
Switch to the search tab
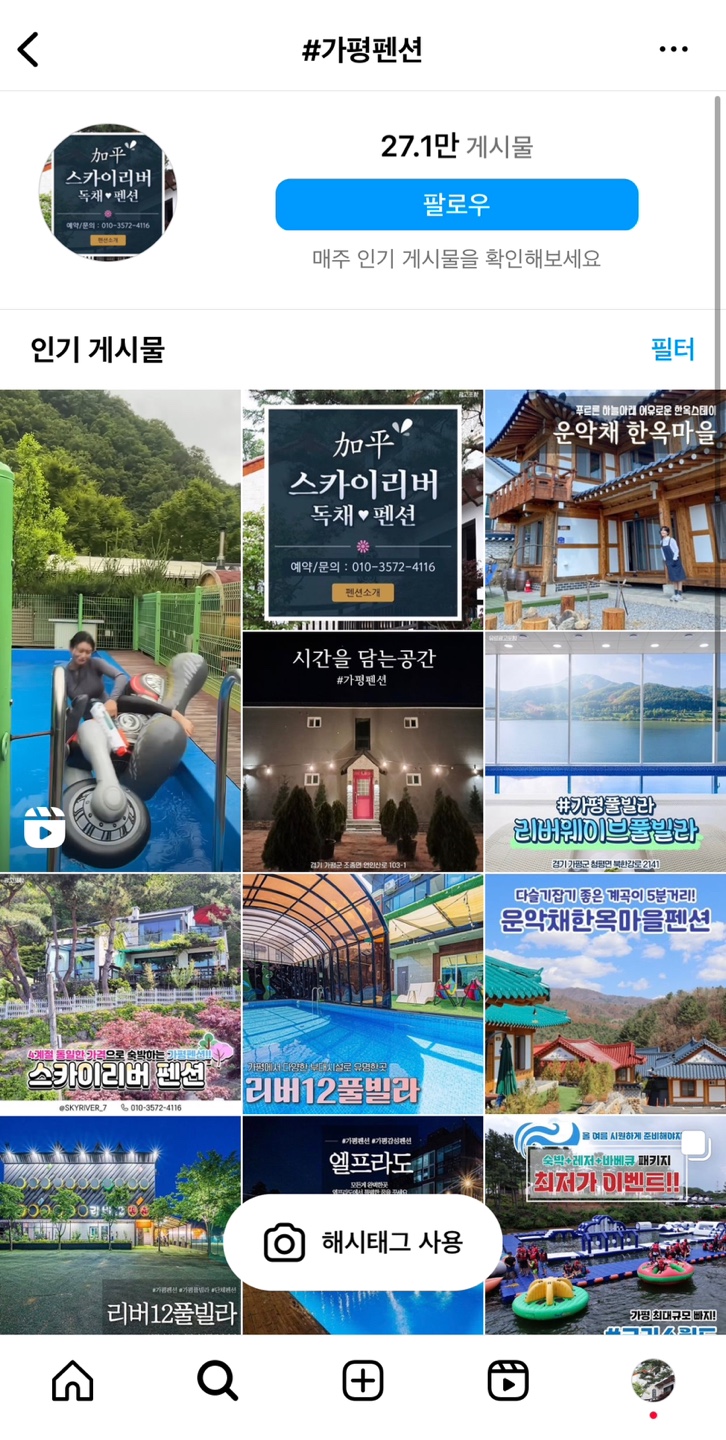pyautogui.click(x=217, y=1381)
